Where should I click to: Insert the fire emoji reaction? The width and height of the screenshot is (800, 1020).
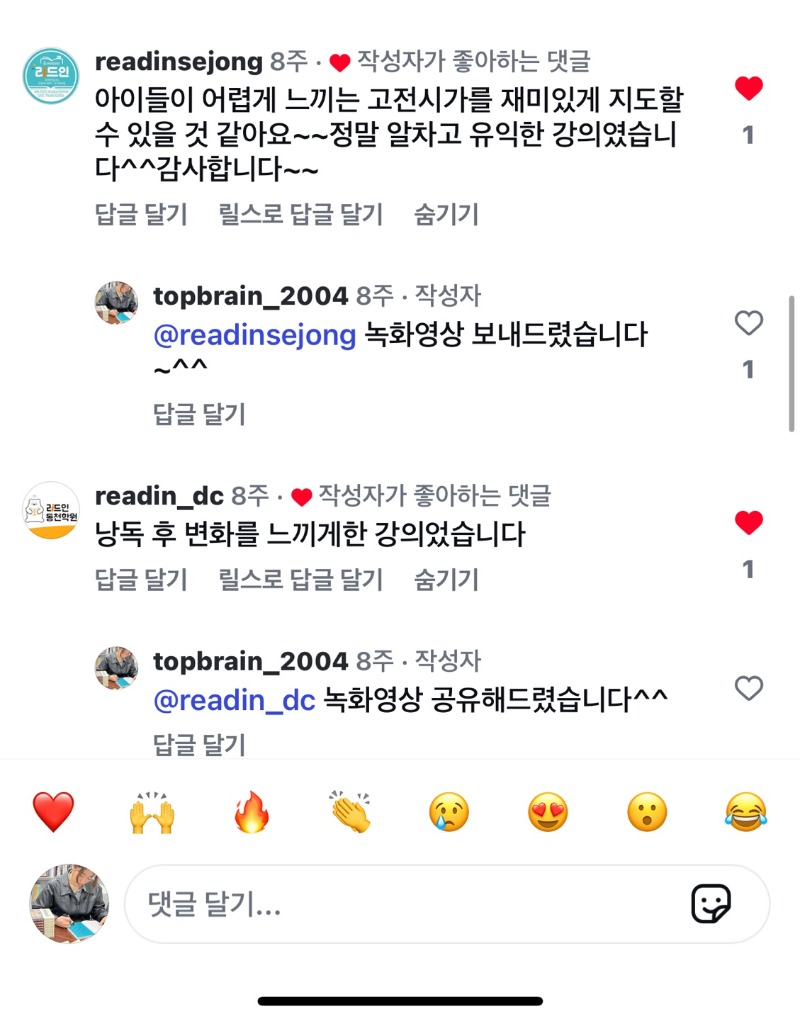click(x=251, y=812)
